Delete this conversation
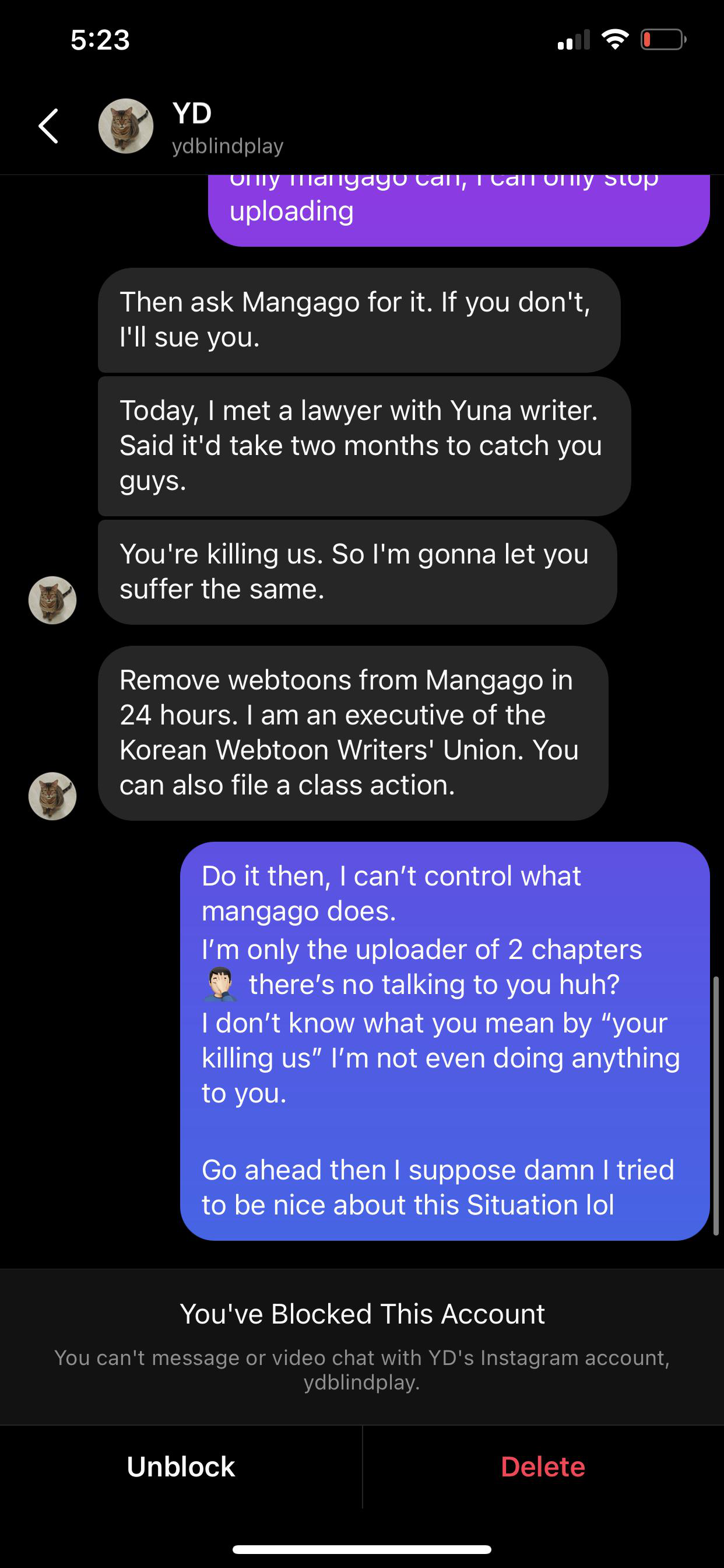The width and height of the screenshot is (724, 1568). click(543, 1466)
